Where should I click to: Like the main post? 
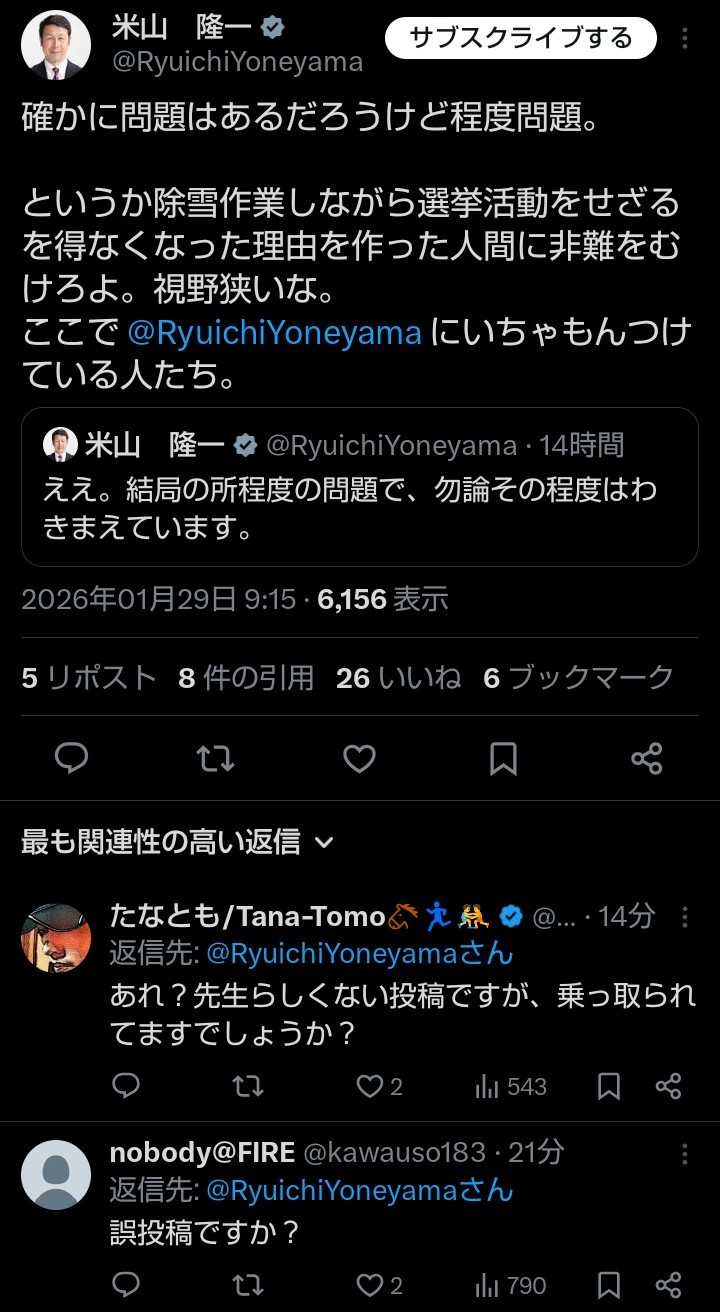pos(359,758)
